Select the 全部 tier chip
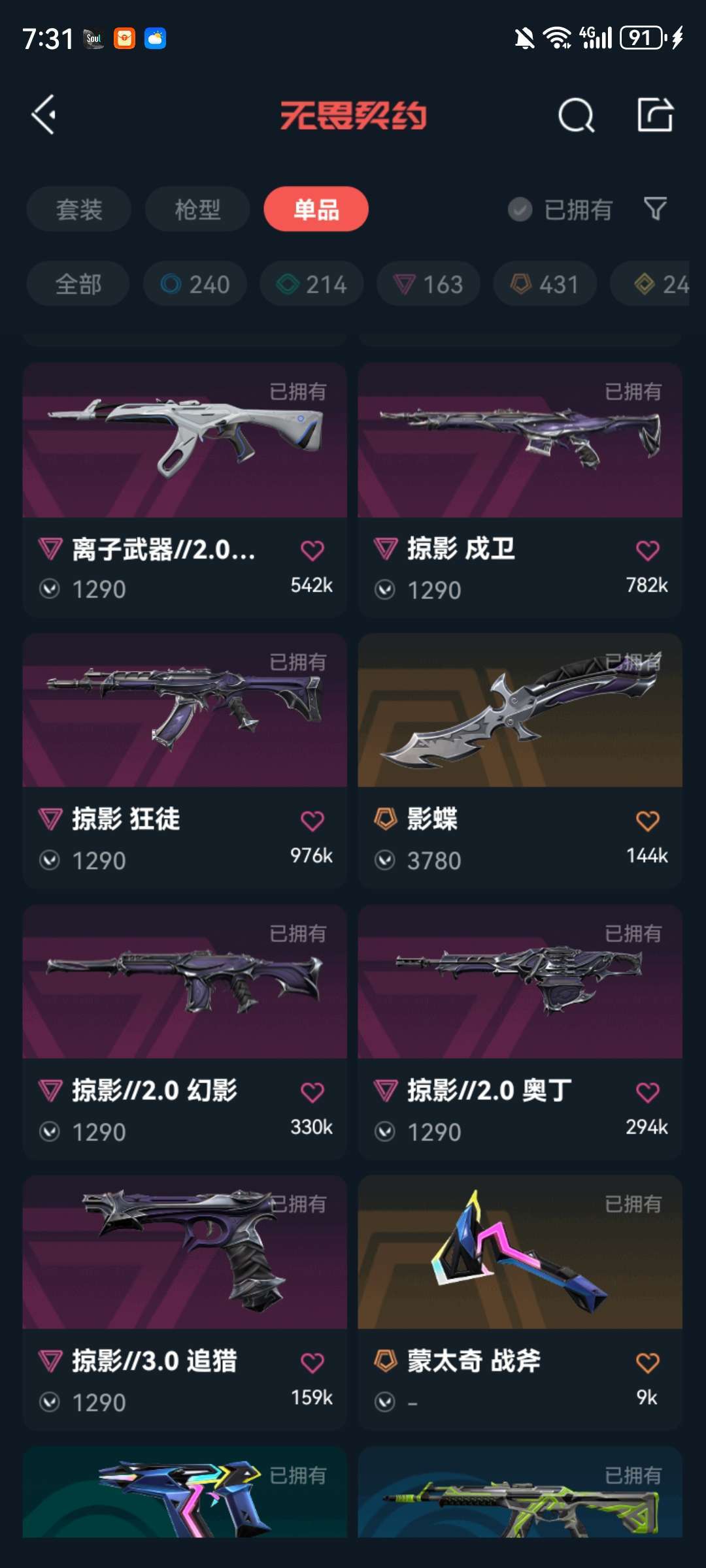The image size is (706, 1568). pos(78,284)
